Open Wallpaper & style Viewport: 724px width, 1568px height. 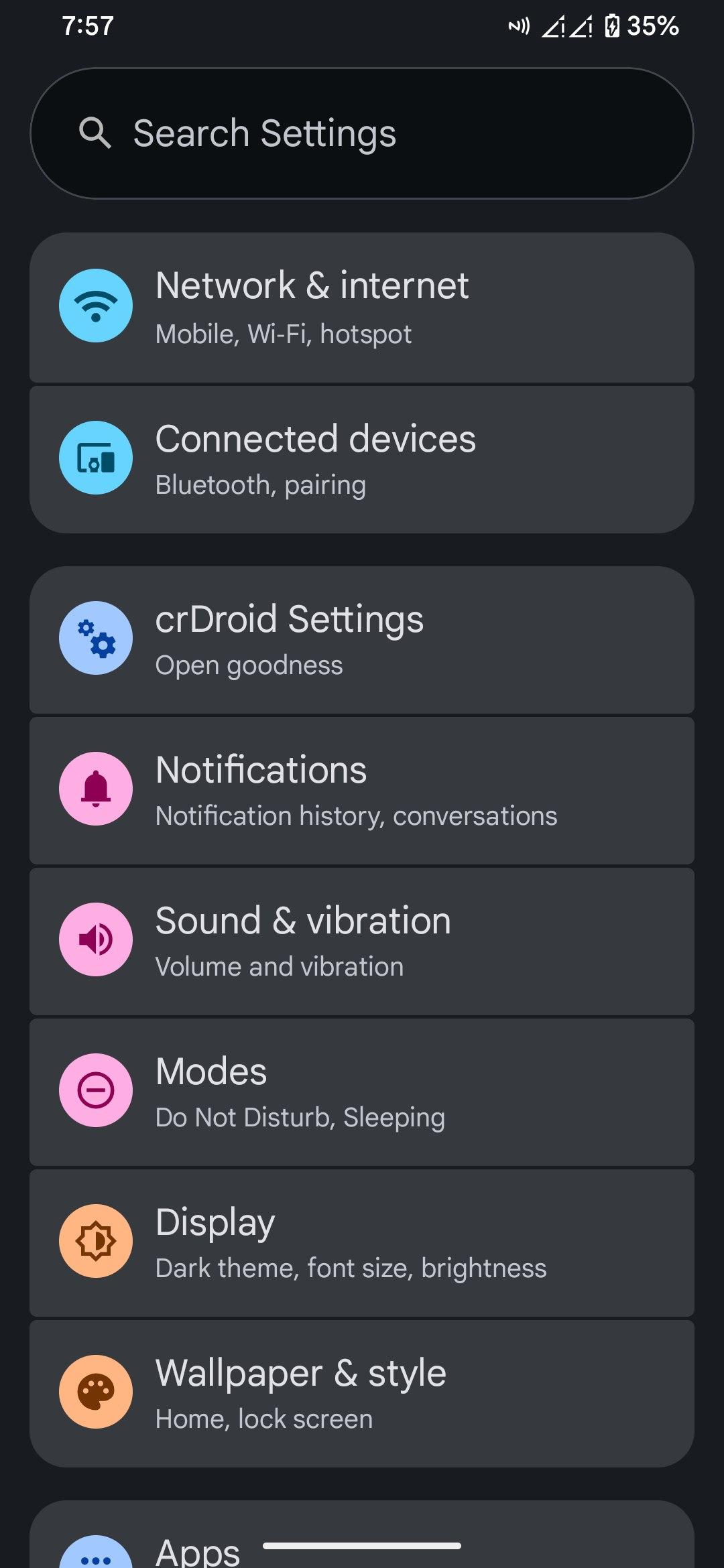click(362, 1394)
